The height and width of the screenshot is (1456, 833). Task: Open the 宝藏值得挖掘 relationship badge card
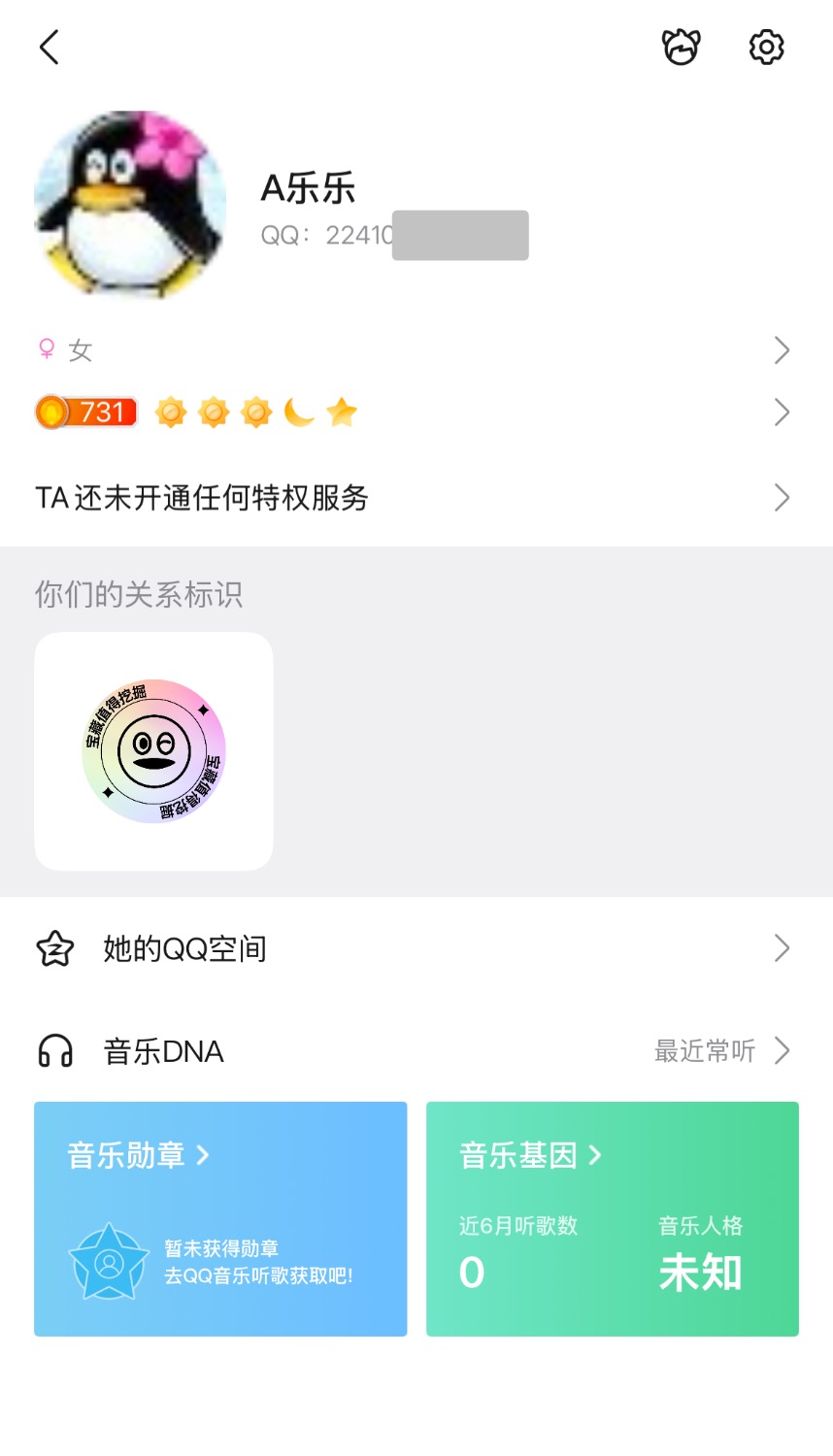click(153, 751)
